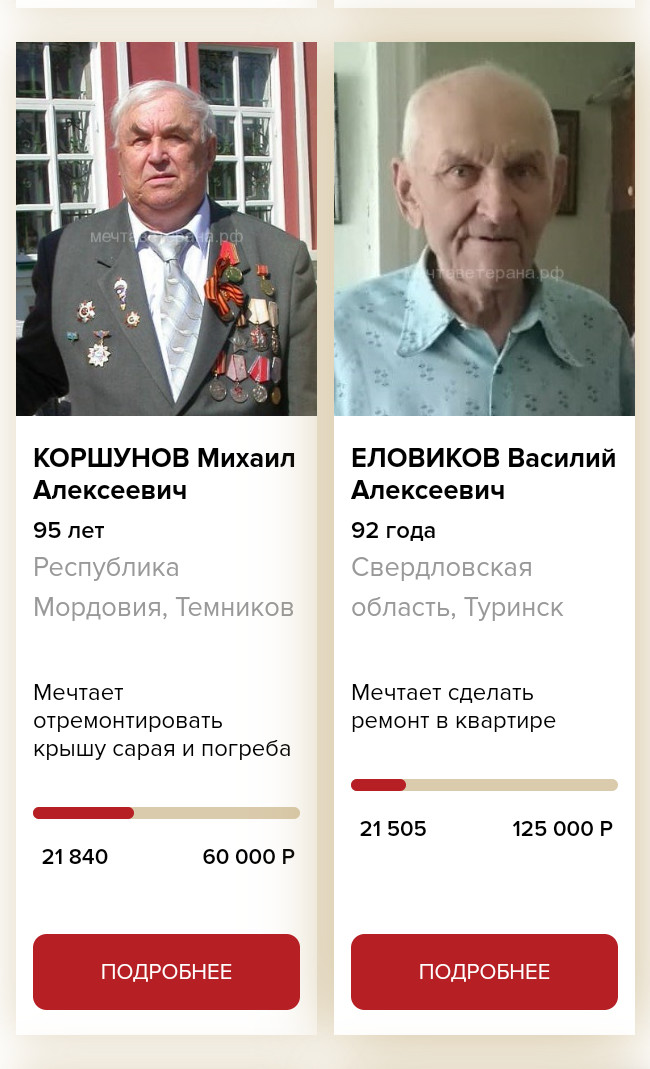This screenshot has width=650, height=1069.
Task: Open the photo card of Коршунов Михаил
Action: (166, 229)
